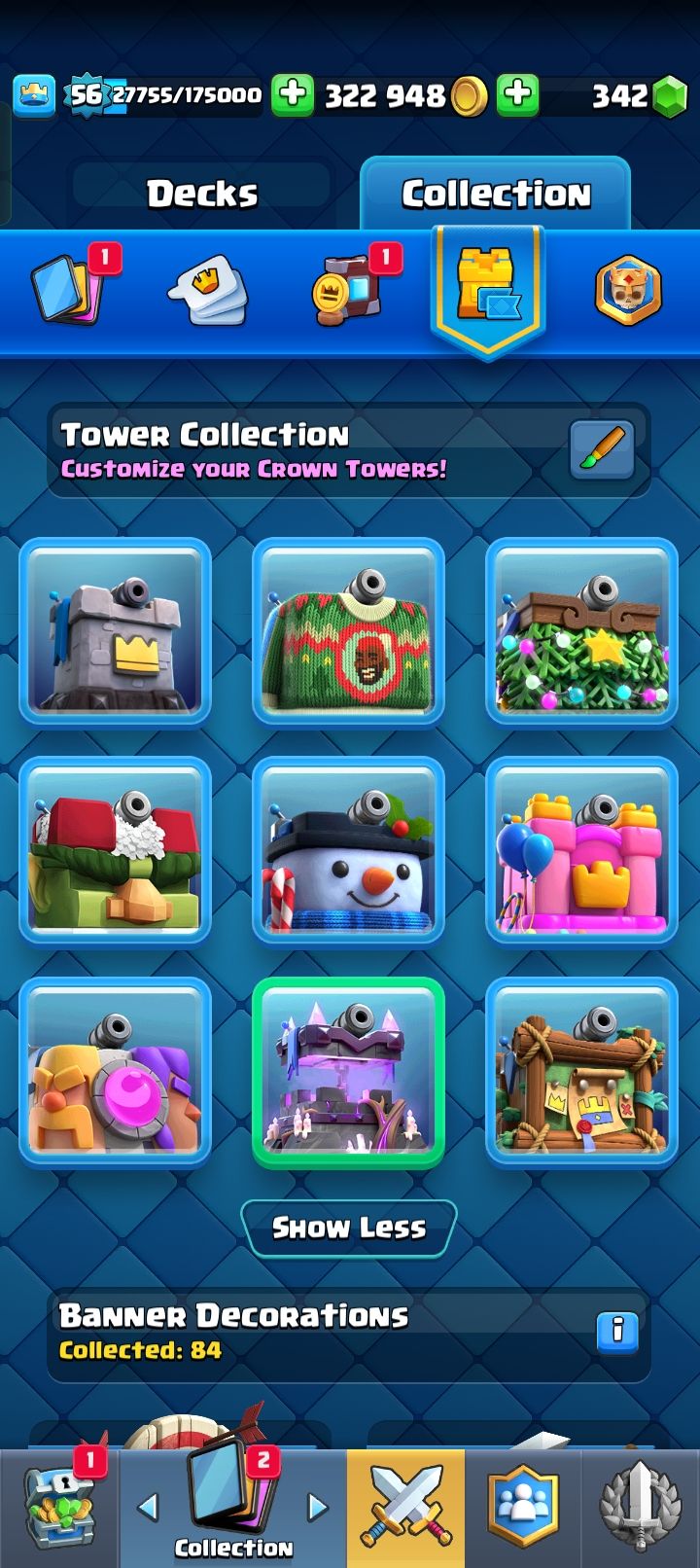Switch to the Decks tab

point(202,194)
